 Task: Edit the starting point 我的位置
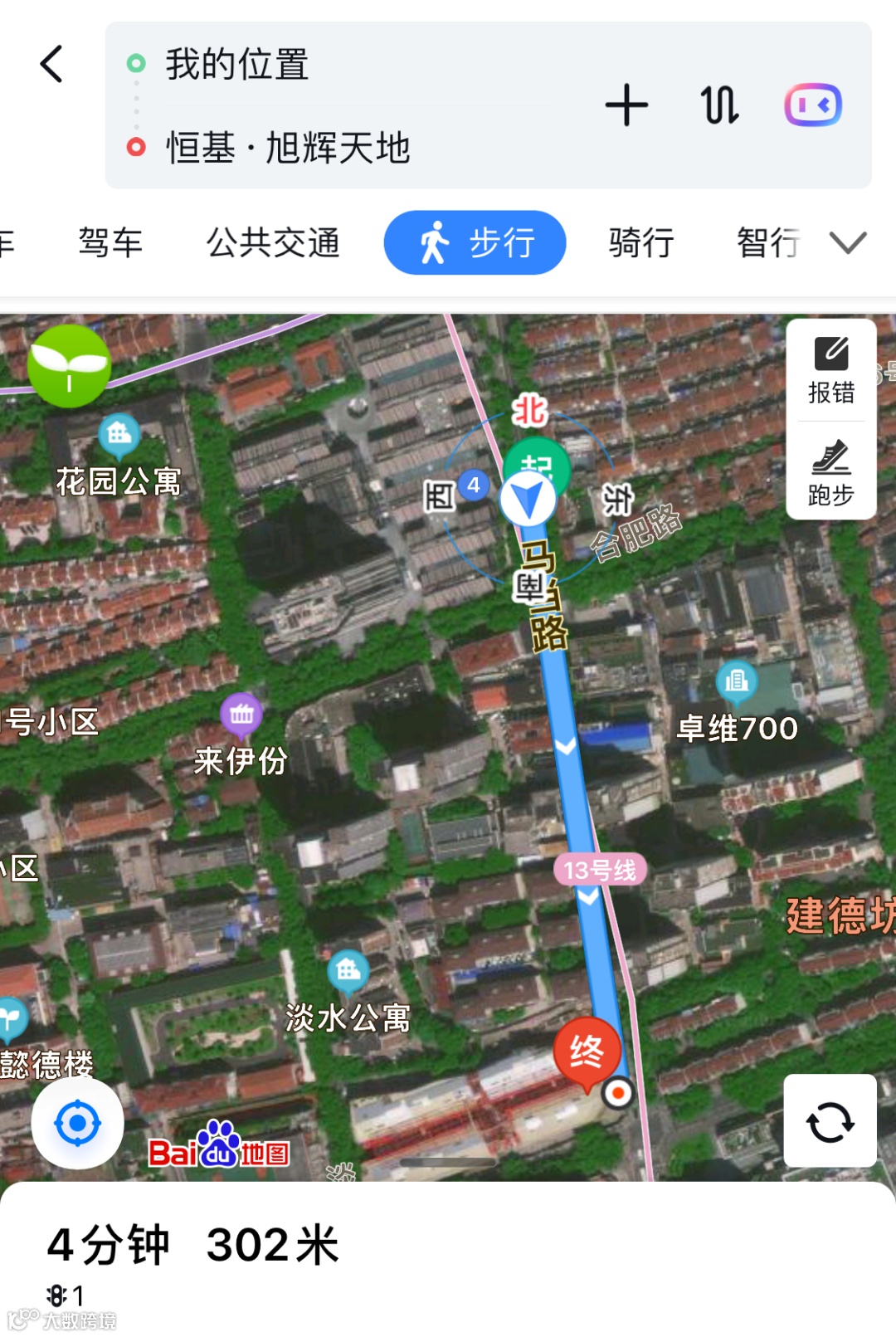[237, 65]
